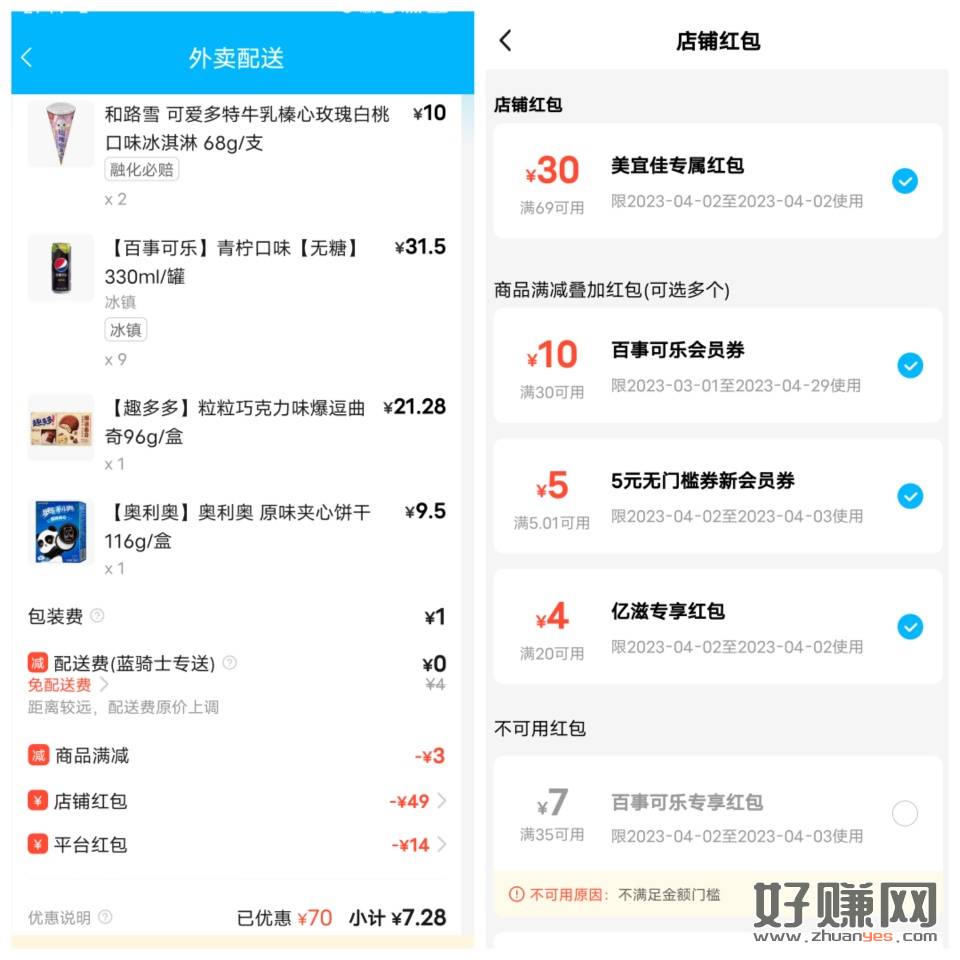Open the 店铺红包 discount row

(x=417, y=801)
